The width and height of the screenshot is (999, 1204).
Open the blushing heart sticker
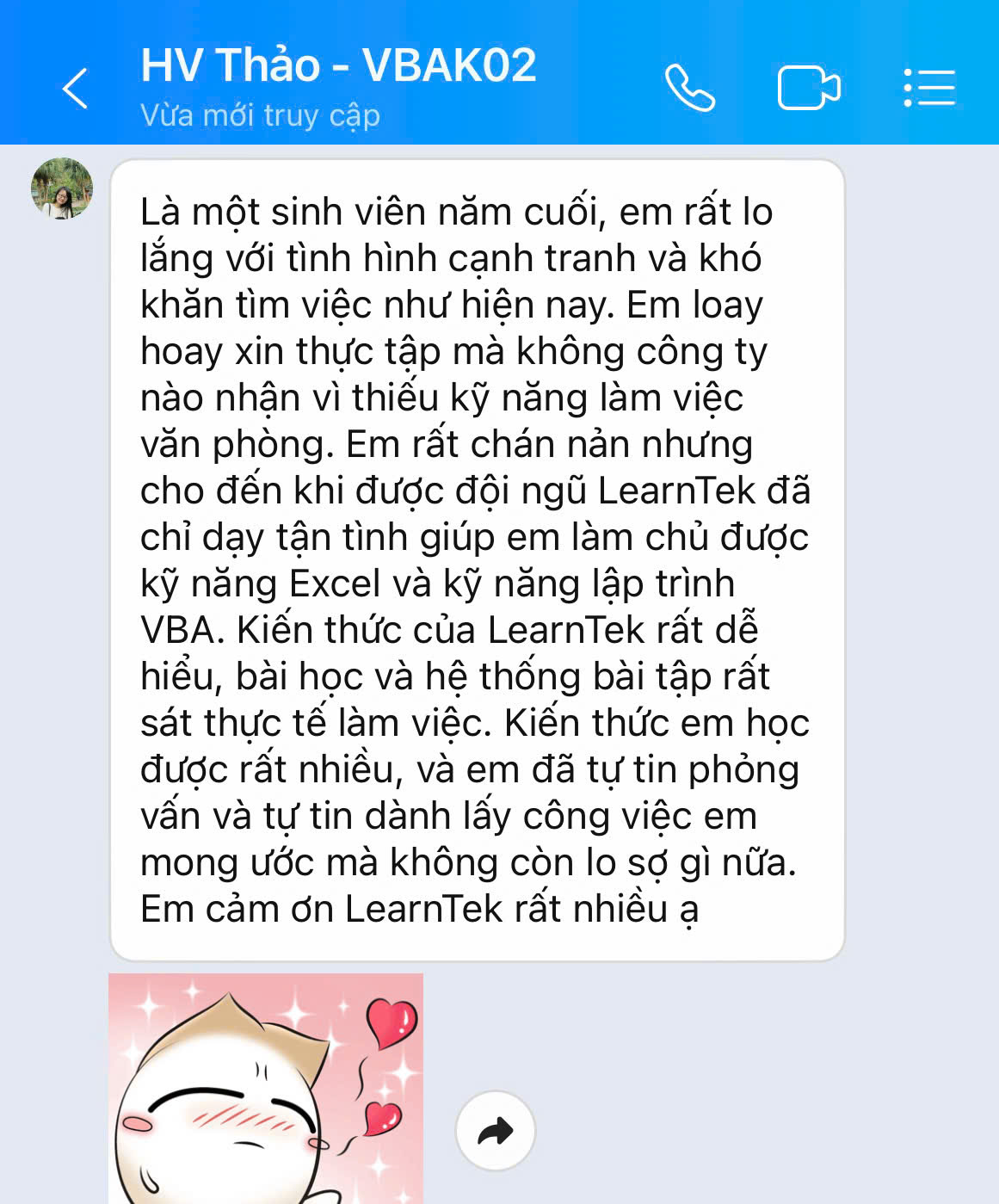(265, 1090)
